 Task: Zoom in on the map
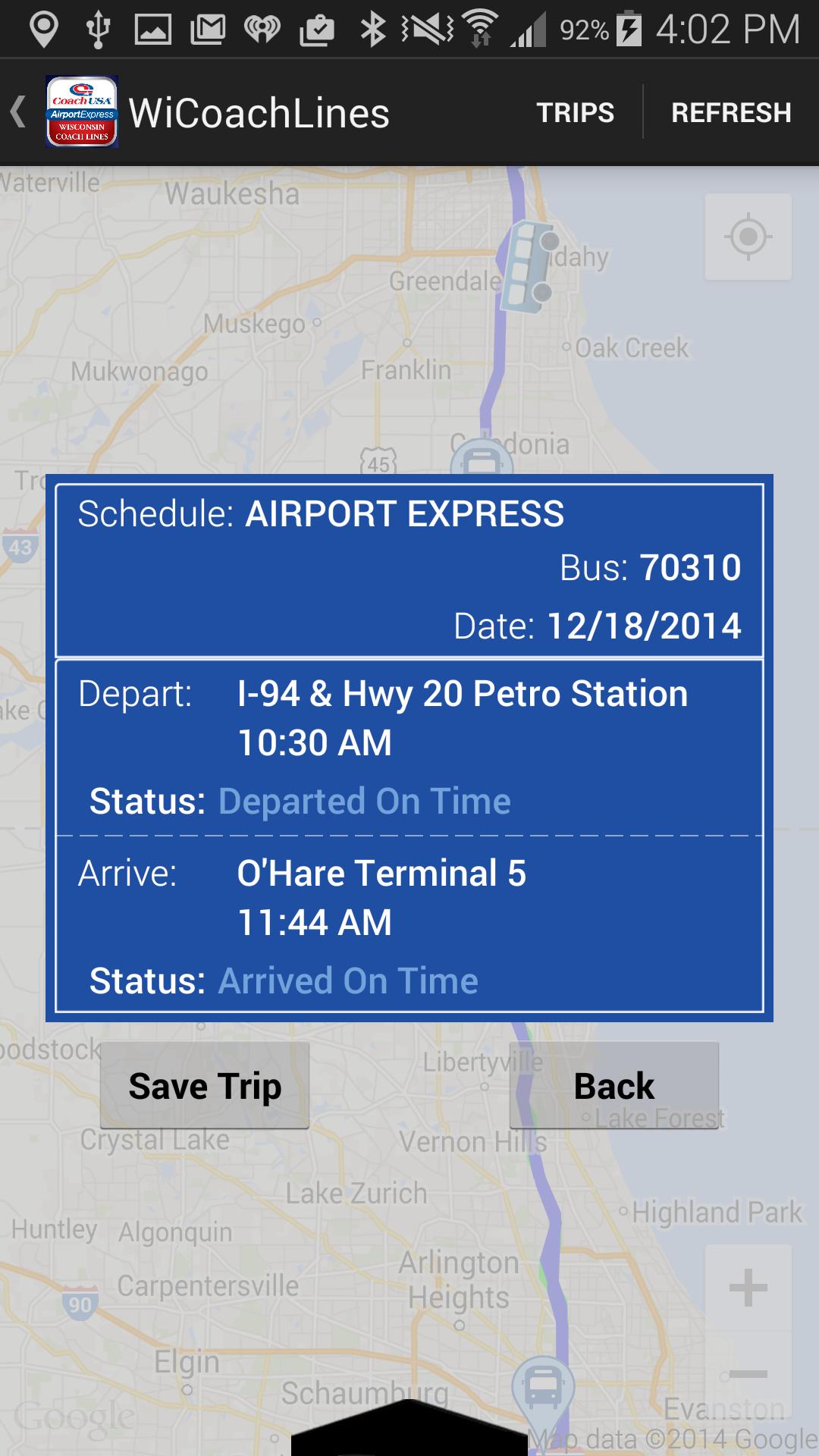748,1288
